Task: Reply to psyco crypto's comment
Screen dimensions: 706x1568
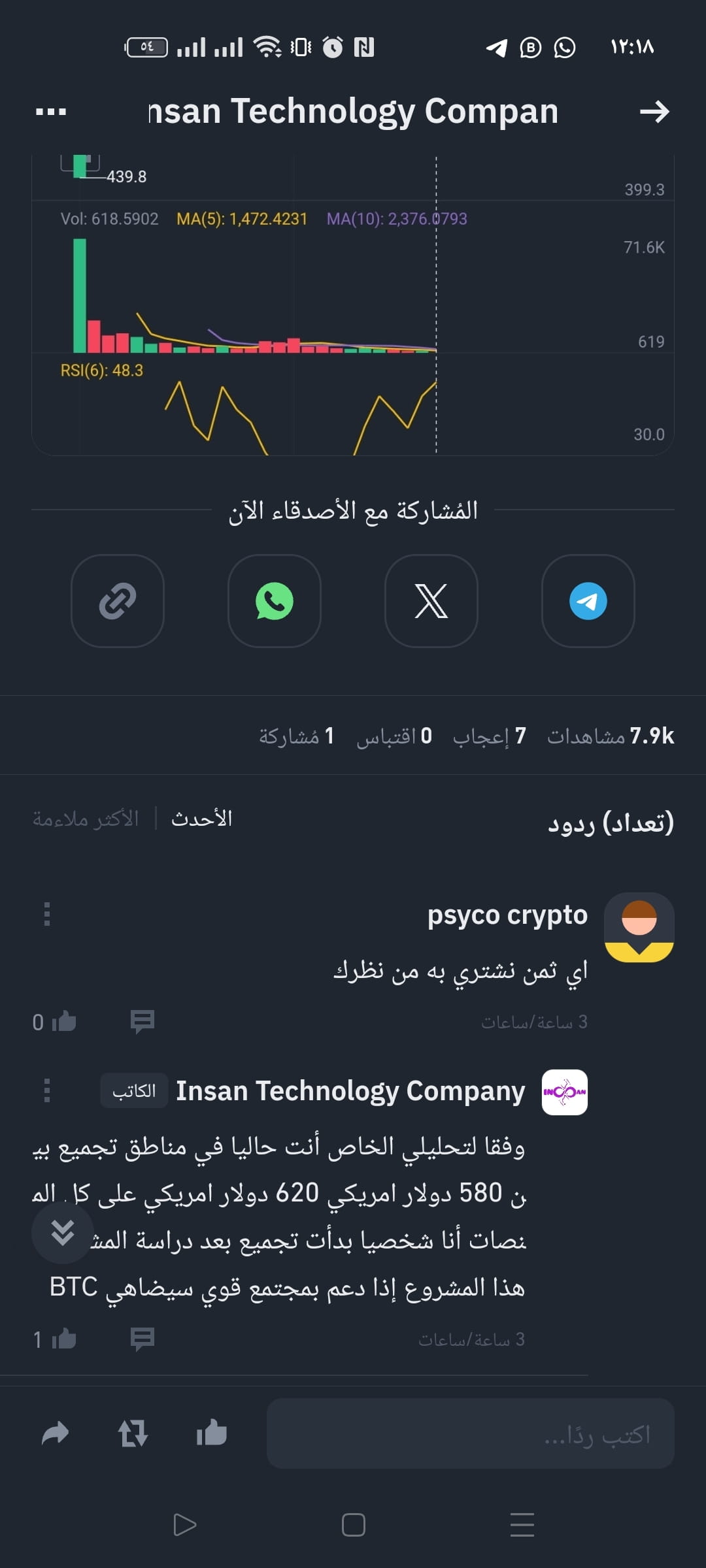Action: click(x=143, y=1021)
